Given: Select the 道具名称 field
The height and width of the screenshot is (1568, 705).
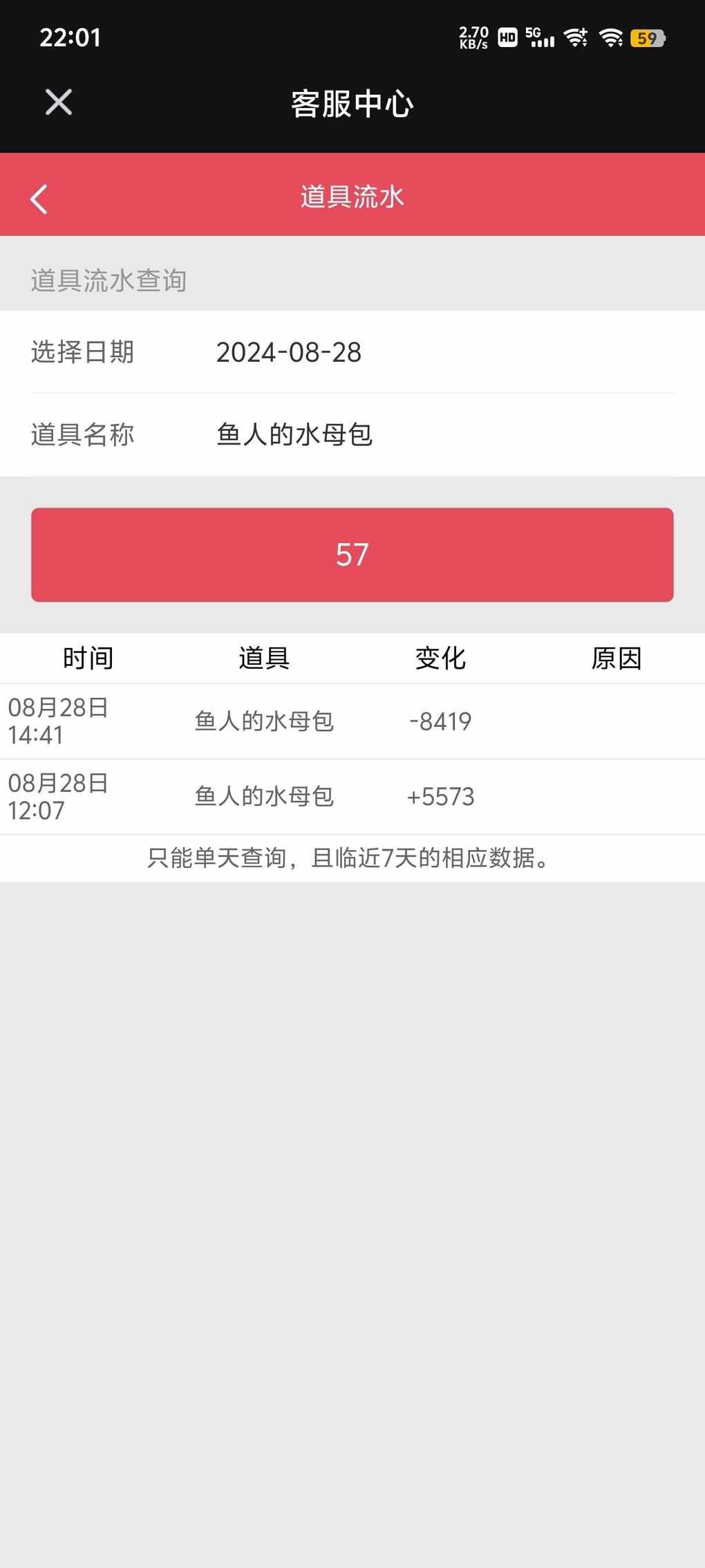Looking at the screenshot, I should [352, 434].
